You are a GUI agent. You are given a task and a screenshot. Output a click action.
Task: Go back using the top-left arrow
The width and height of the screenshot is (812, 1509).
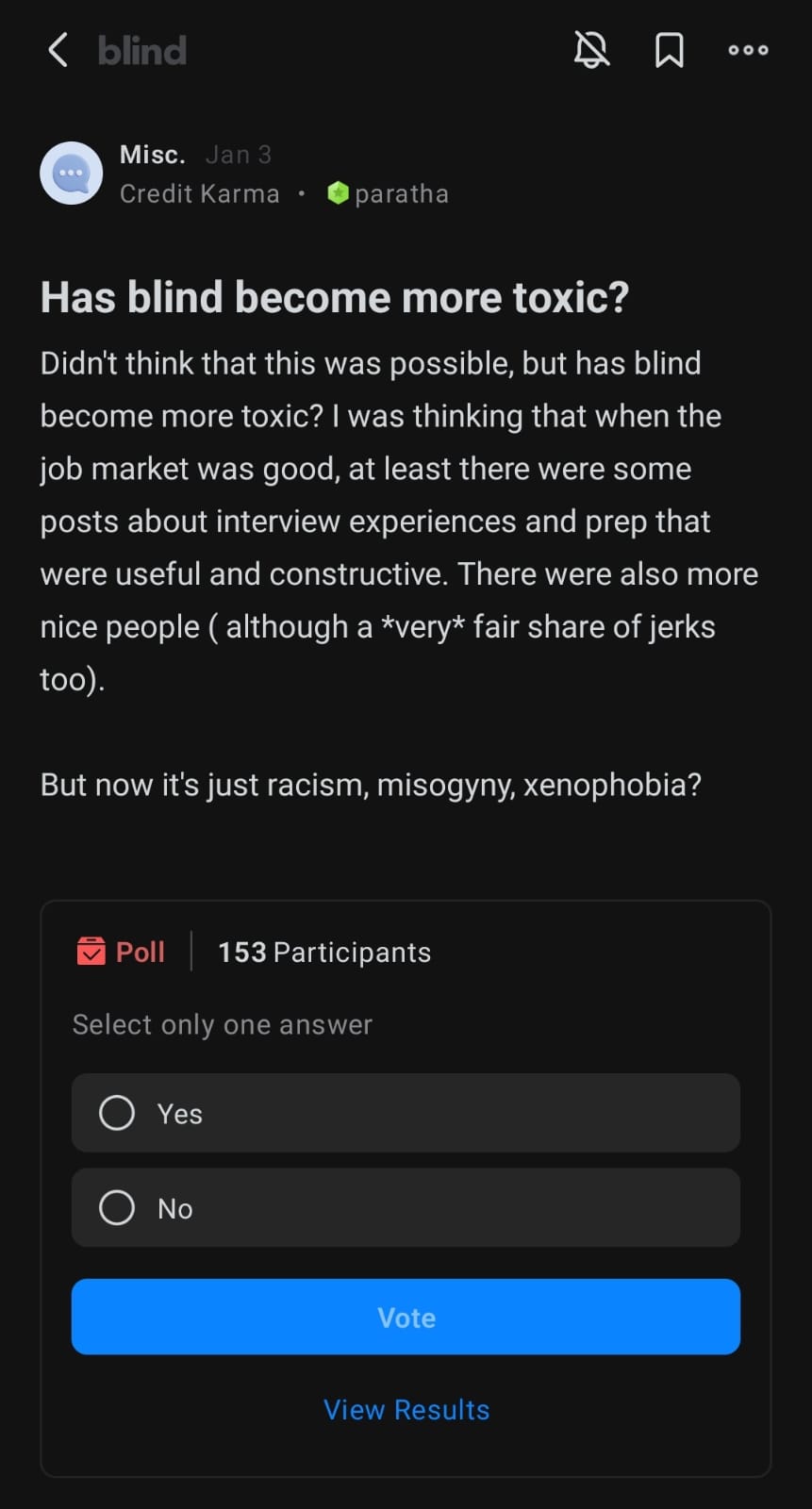click(x=58, y=50)
